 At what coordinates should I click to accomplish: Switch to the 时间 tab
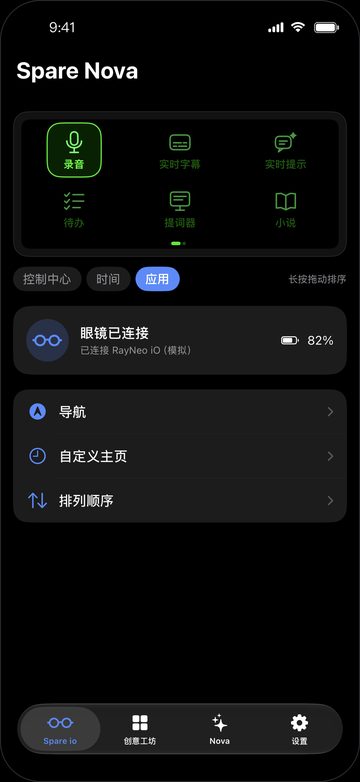click(108, 279)
